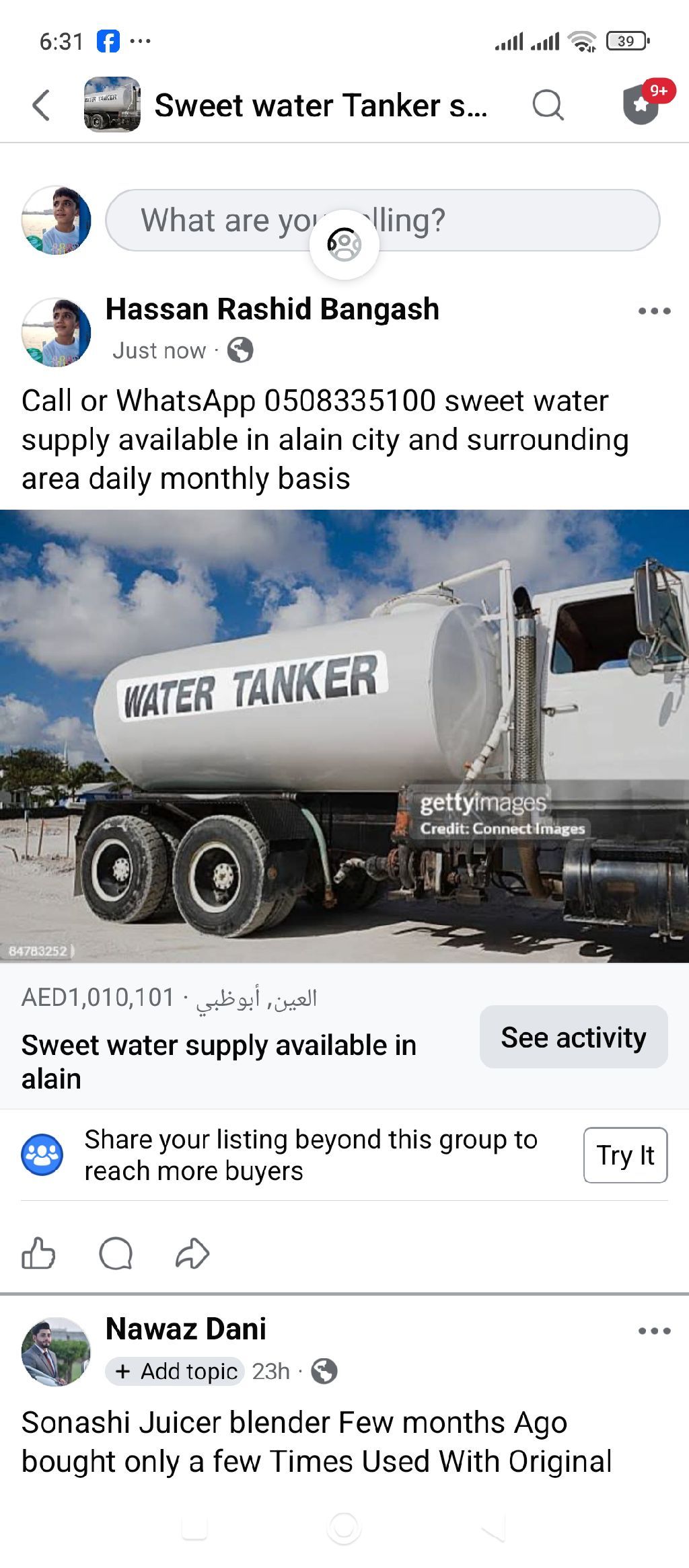Screen dimensions: 689x1568
Task: Open Hassan Rashid Bangash's profile name
Action: pos(272,309)
